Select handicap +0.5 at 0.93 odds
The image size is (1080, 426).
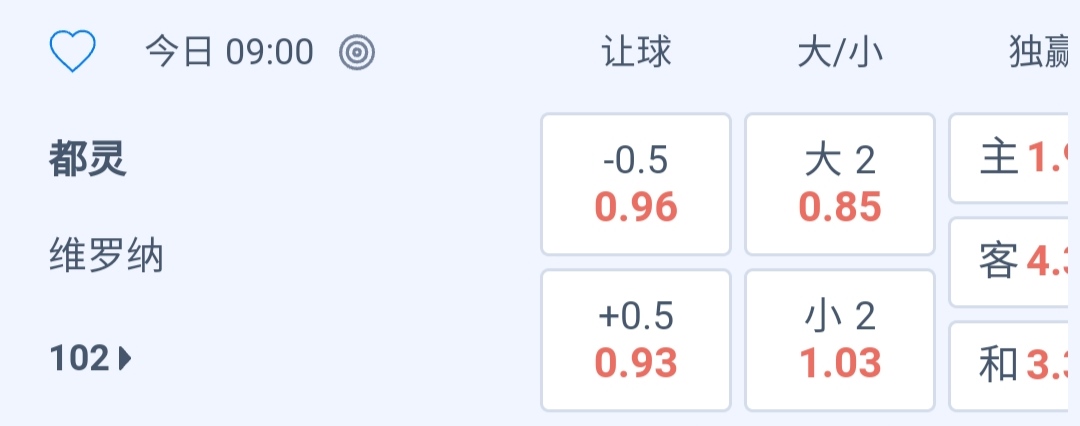point(636,340)
